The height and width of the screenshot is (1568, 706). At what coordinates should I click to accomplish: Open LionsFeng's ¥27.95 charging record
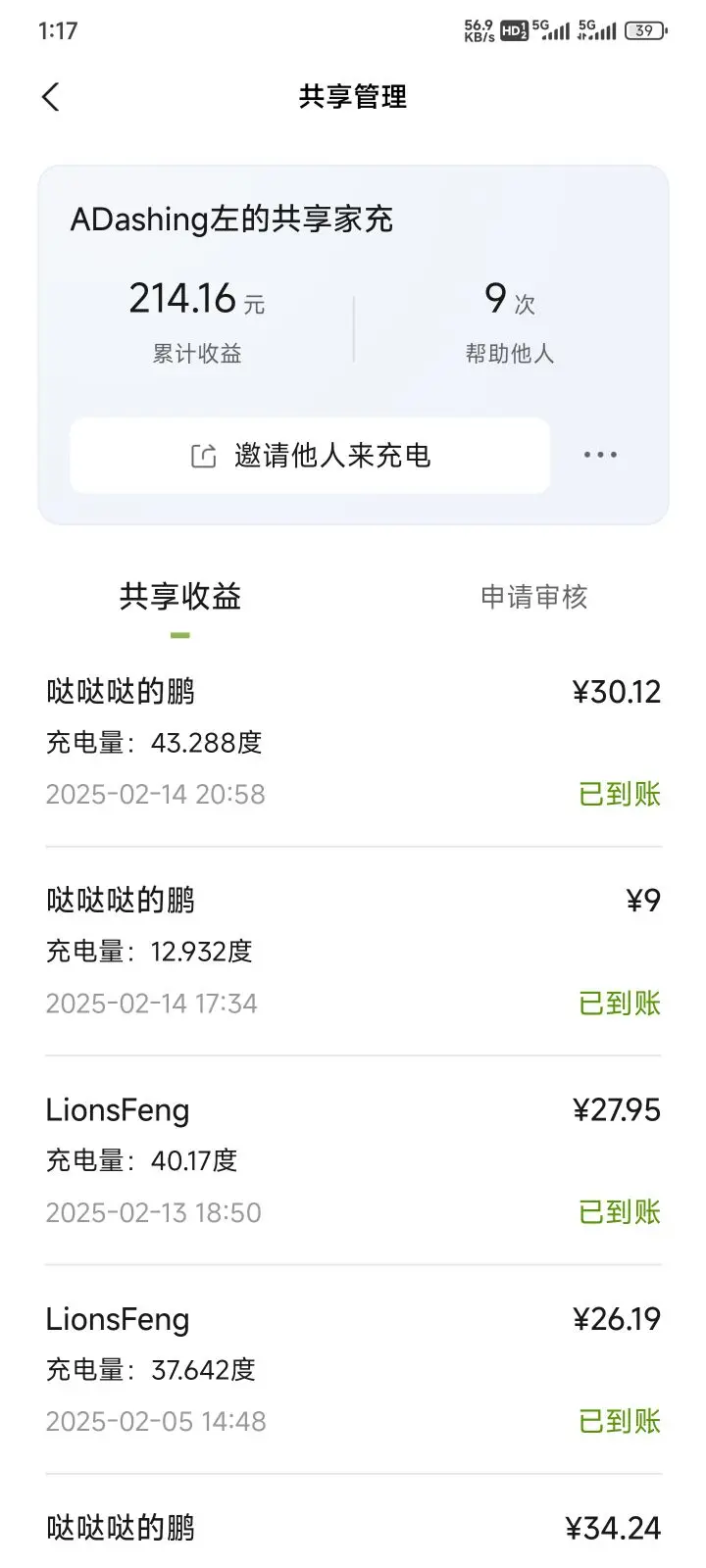pos(353,1160)
